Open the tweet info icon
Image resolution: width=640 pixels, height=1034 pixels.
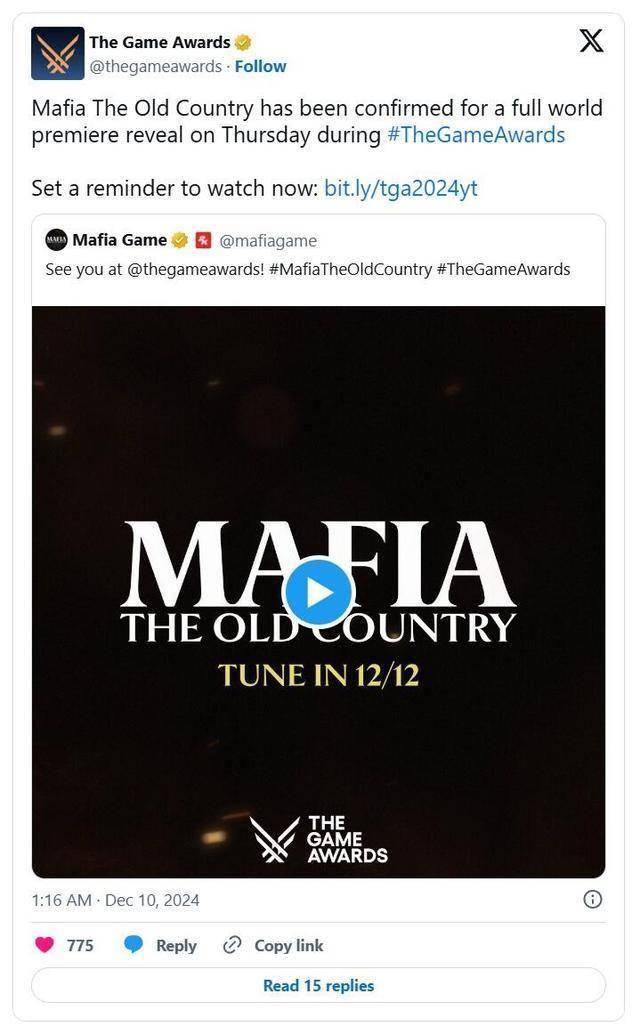pos(592,899)
